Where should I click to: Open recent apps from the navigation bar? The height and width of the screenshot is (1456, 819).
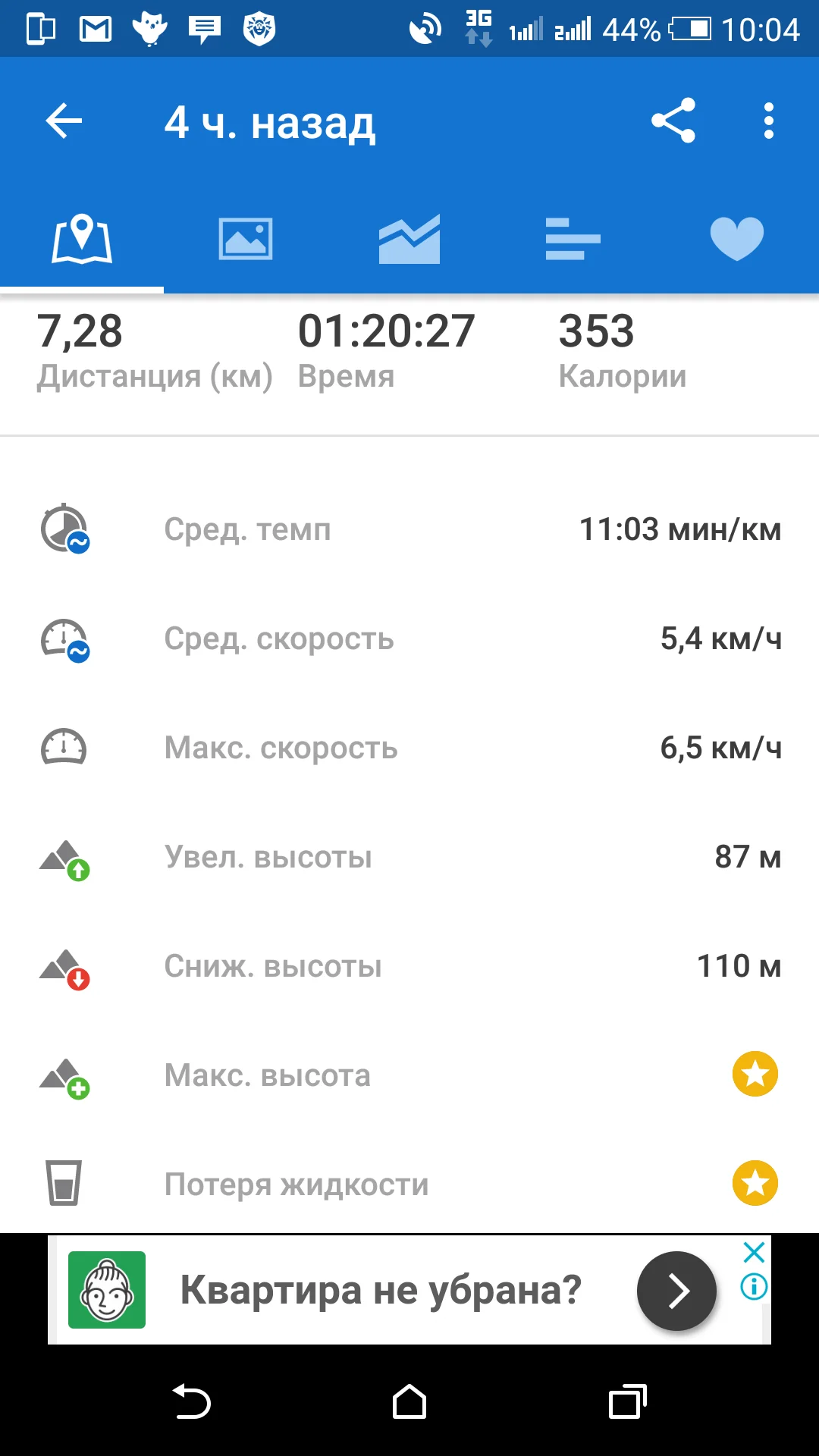coord(628,1401)
